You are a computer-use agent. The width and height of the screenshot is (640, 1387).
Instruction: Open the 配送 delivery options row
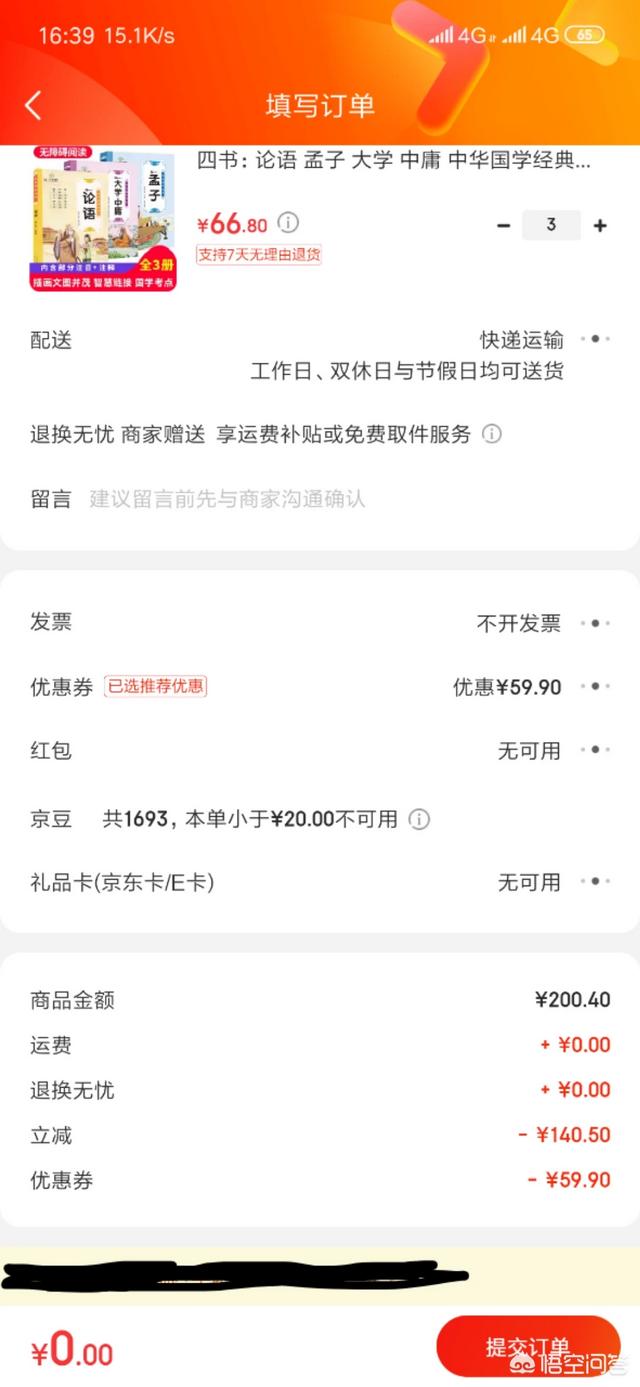(320, 355)
